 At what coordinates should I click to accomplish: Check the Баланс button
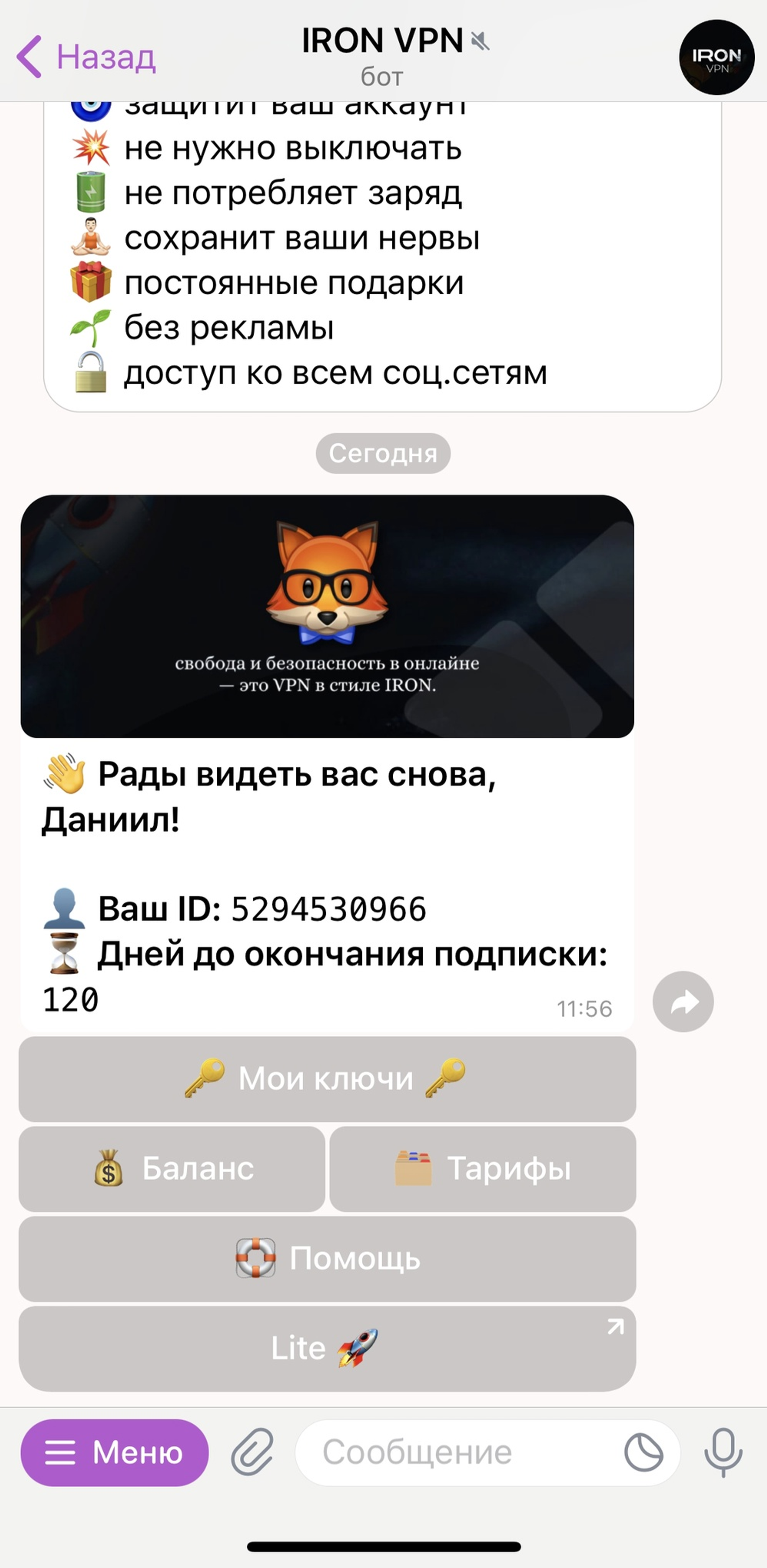coord(172,1169)
